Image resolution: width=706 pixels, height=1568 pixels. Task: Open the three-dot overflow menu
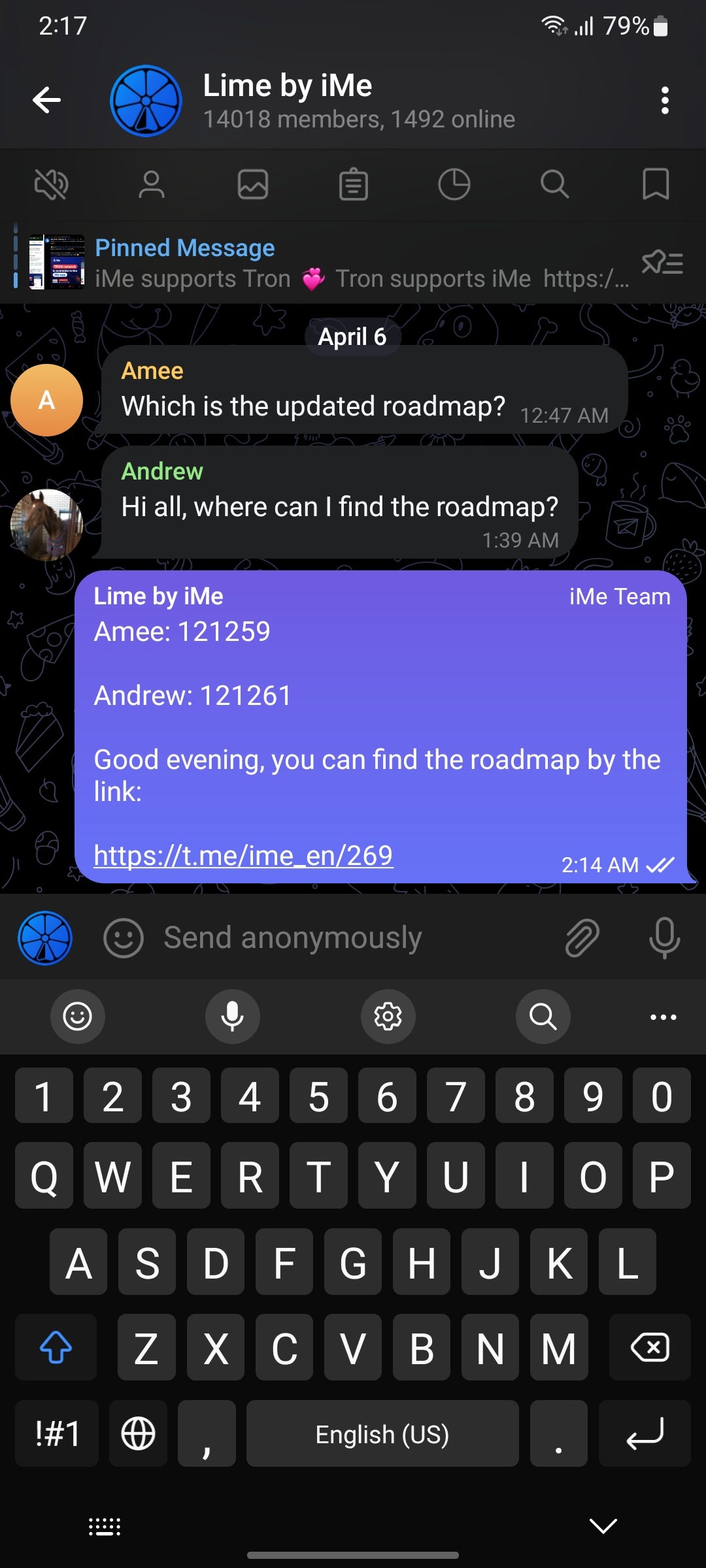665,101
